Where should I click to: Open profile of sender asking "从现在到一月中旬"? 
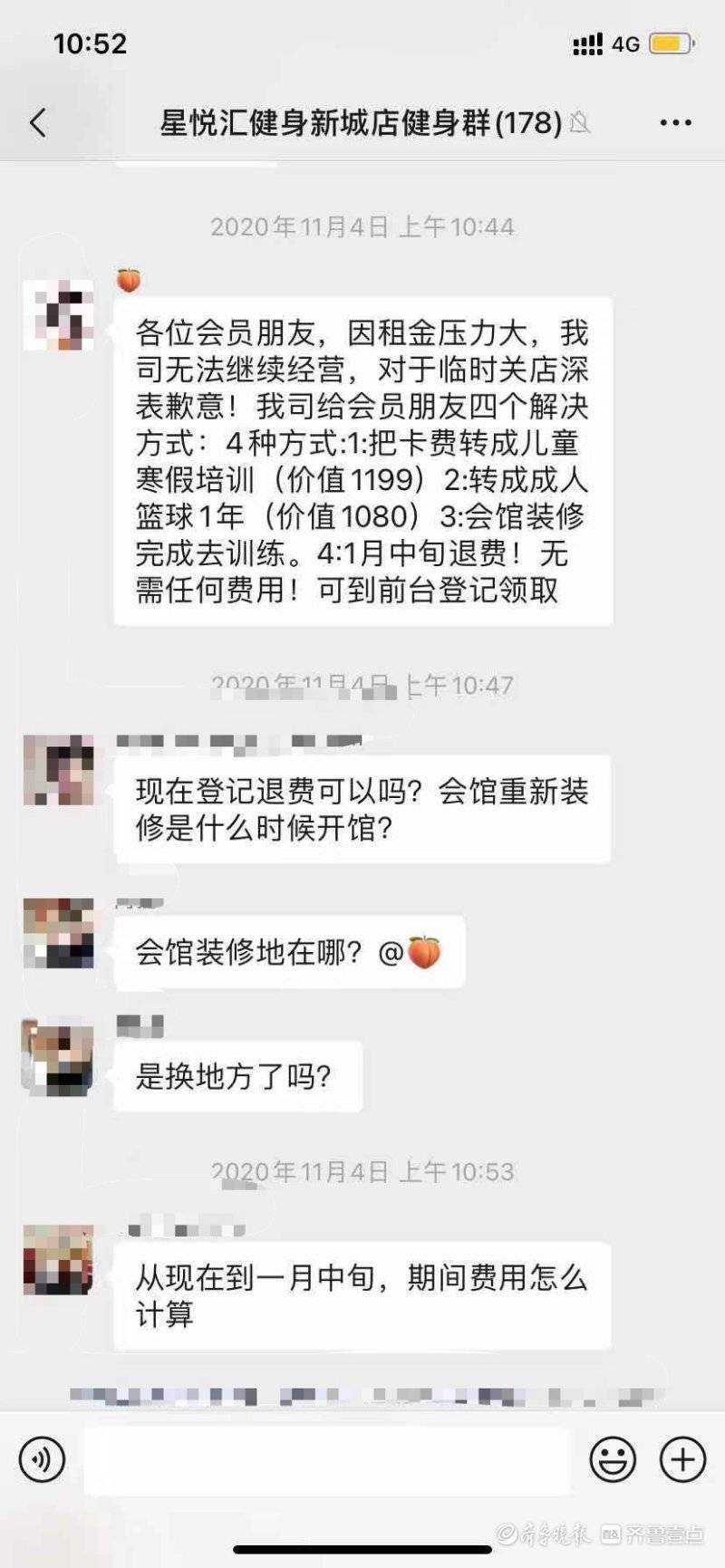(x=59, y=1259)
